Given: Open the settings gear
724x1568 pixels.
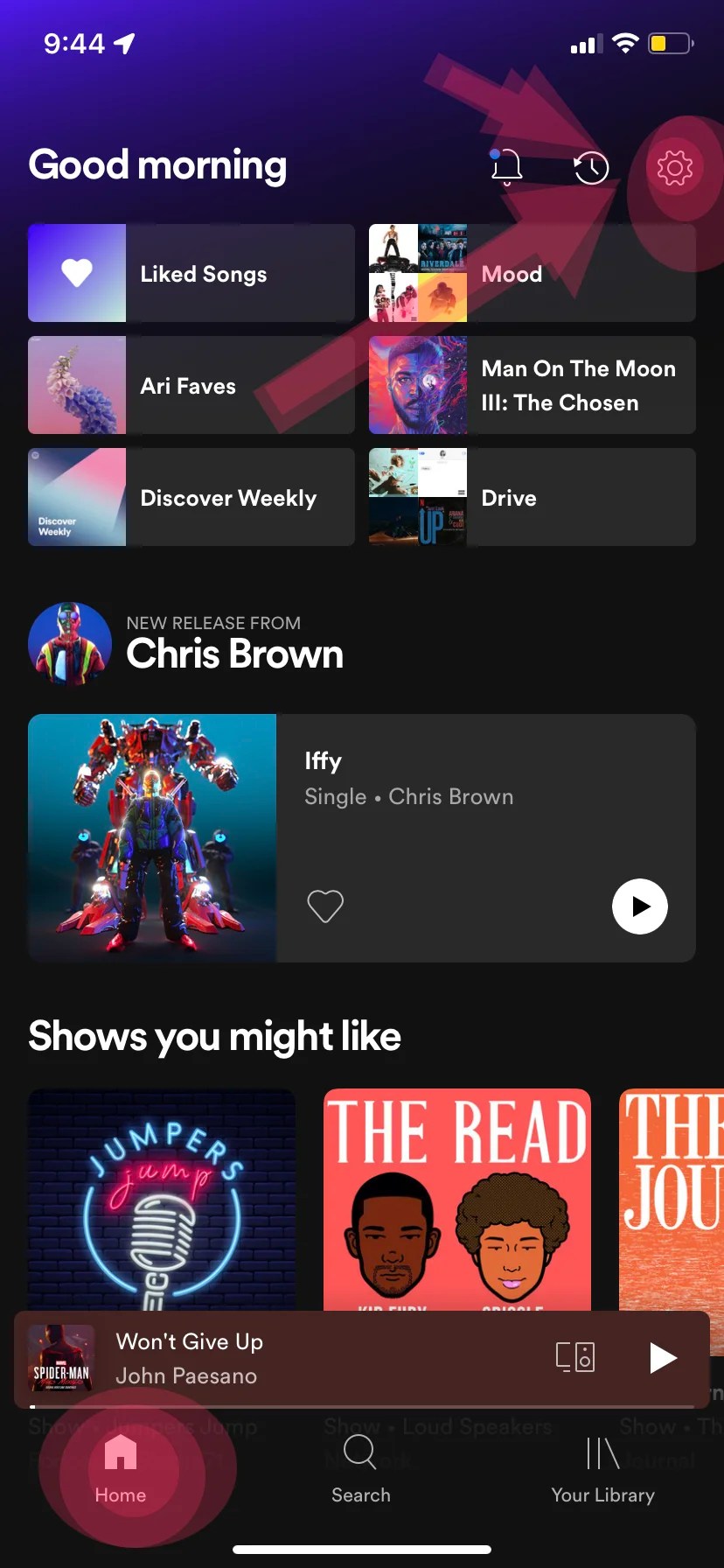Looking at the screenshot, I should click(674, 167).
